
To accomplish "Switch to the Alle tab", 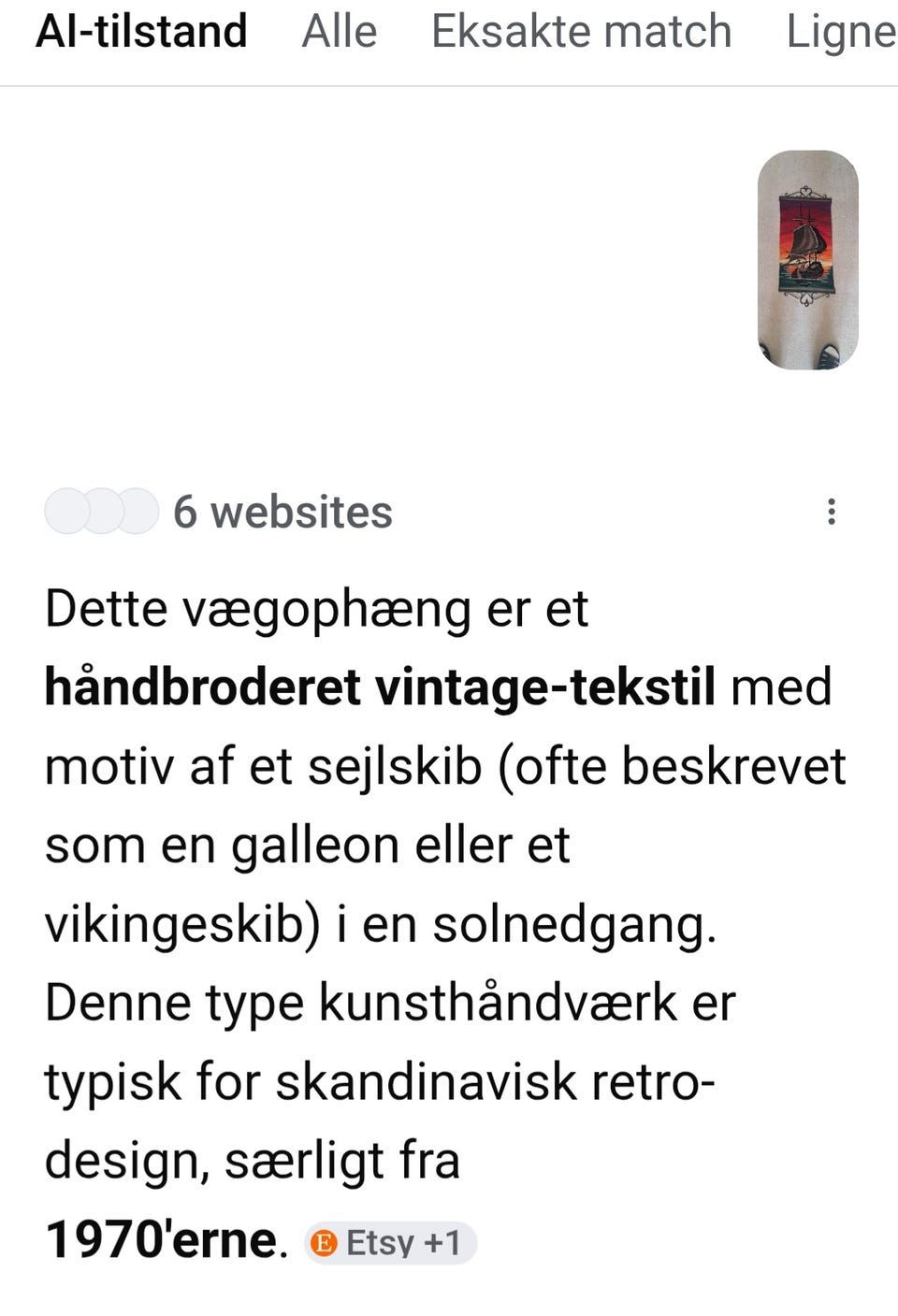I will tap(338, 31).
